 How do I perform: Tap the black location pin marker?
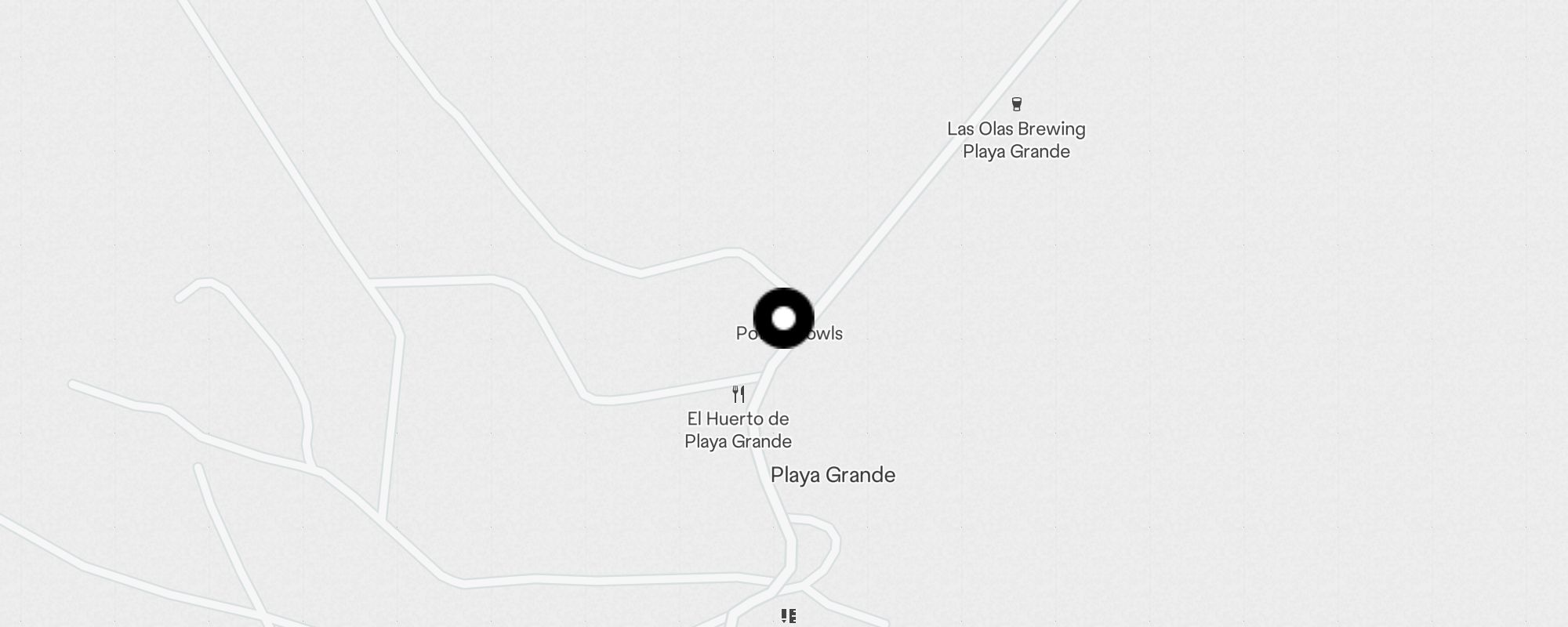(783, 318)
